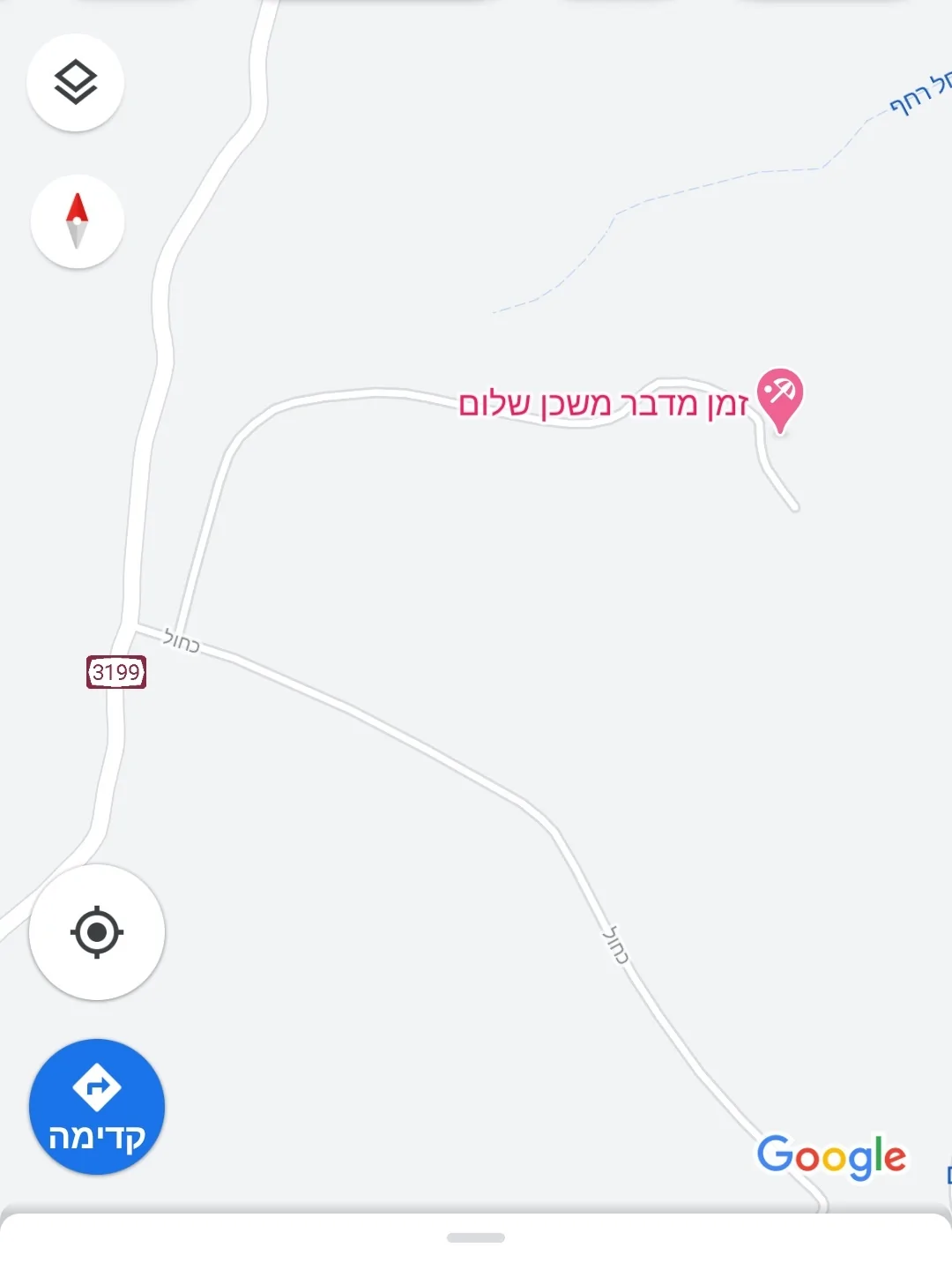Viewport: 952px width, 1270px height.
Task: Open the pink place pin זמן מדבר משכן שלום
Action: click(x=779, y=397)
